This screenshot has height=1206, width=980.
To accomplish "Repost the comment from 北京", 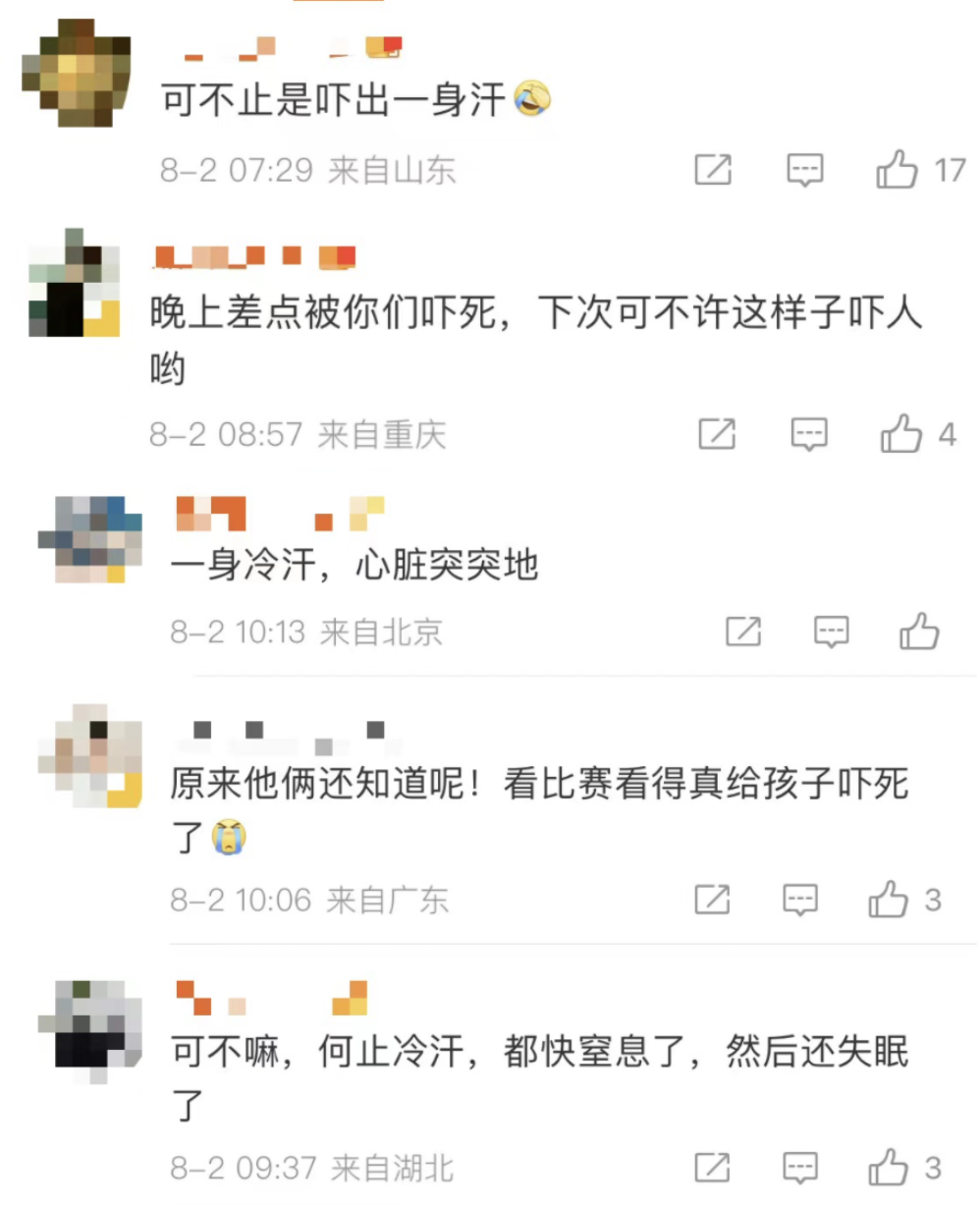I will pos(743,630).
